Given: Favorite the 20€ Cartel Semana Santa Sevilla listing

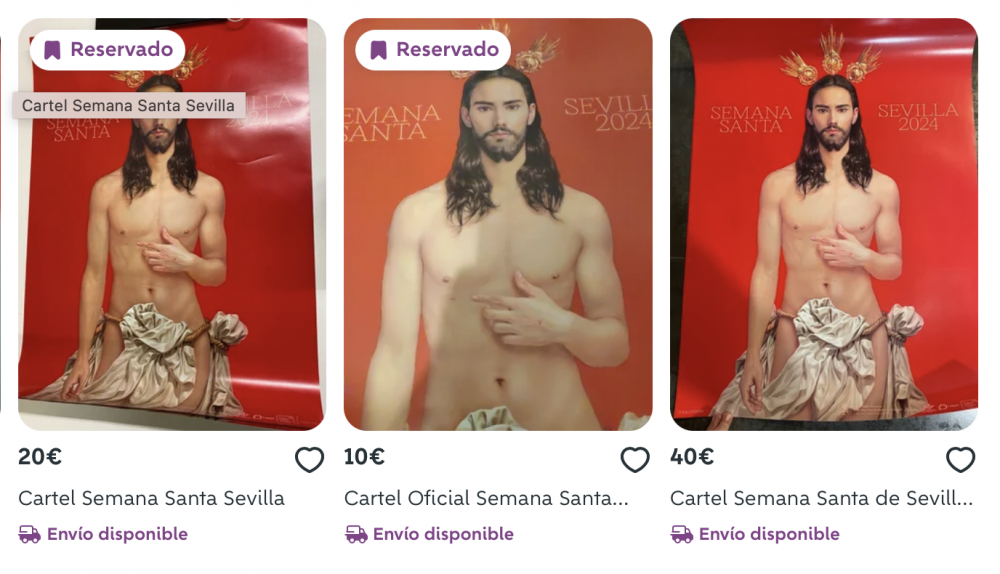Looking at the screenshot, I should point(309,460).
